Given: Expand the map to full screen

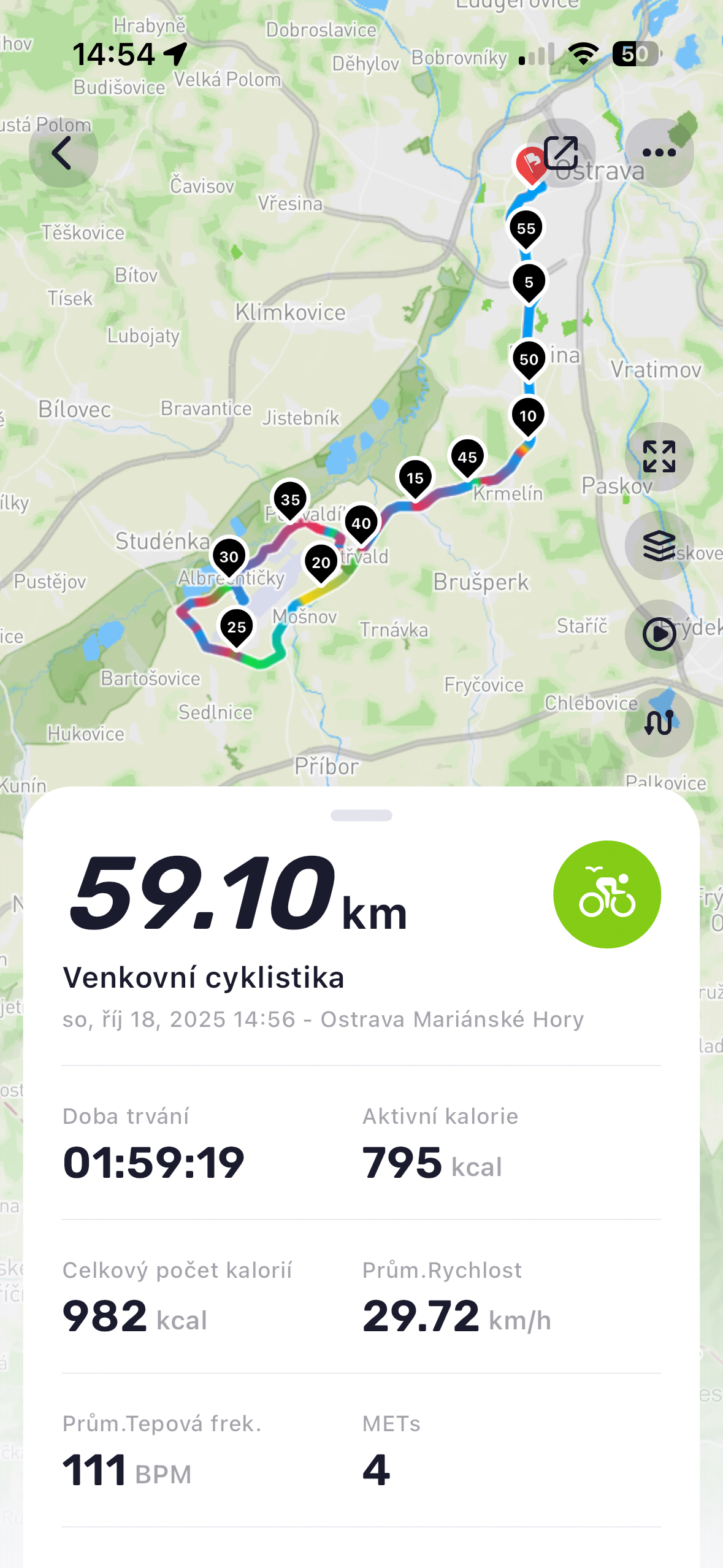Looking at the screenshot, I should coord(659,456).
